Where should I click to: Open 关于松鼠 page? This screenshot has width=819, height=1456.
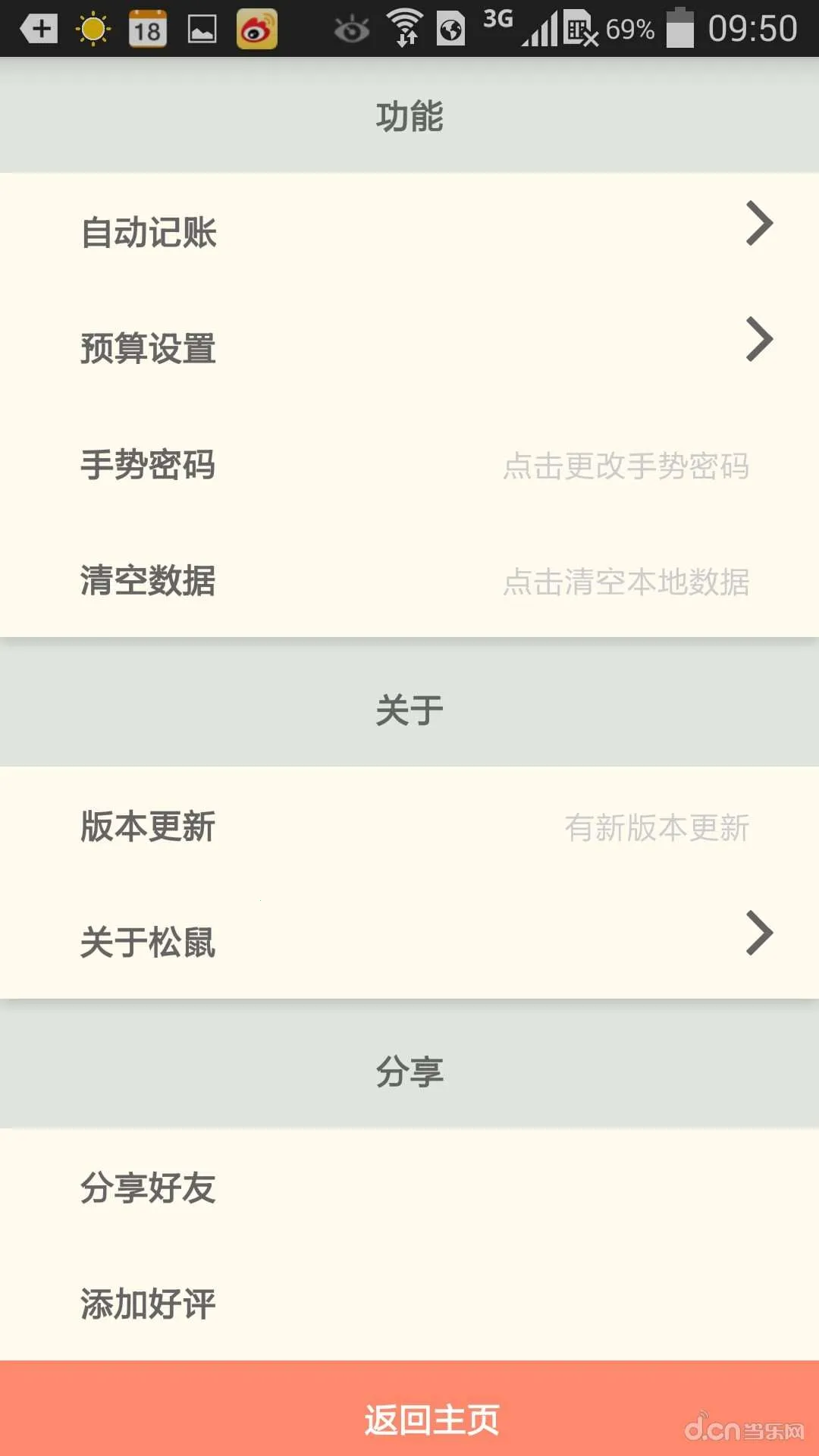(409, 941)
